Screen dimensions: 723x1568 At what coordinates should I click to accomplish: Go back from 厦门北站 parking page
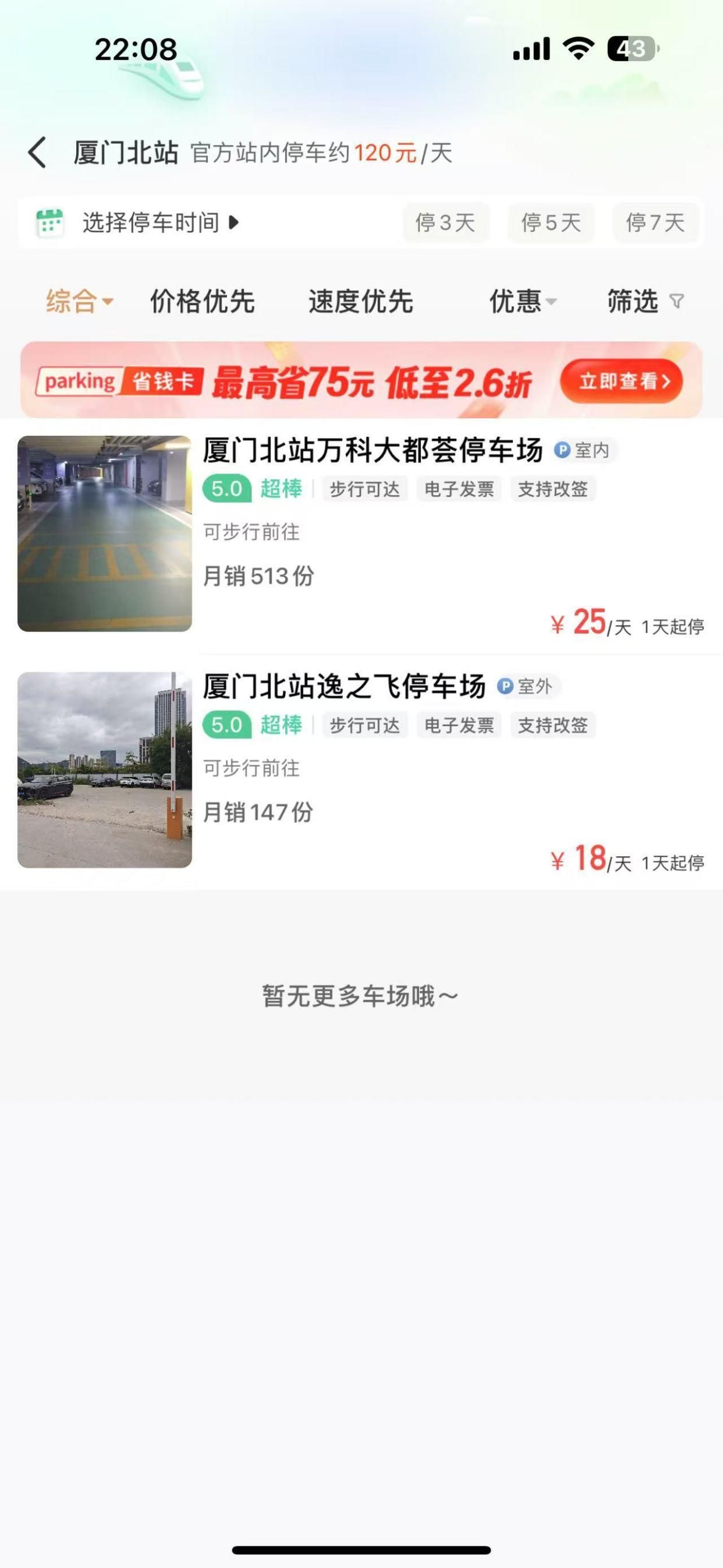point(38,152)
